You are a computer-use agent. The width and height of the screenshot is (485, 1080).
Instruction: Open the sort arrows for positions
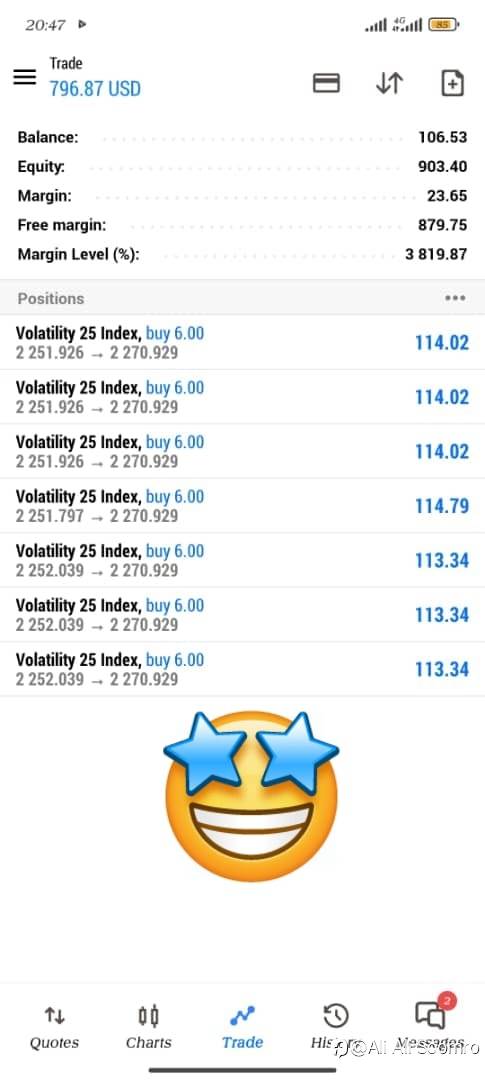(x=389, y=83)
